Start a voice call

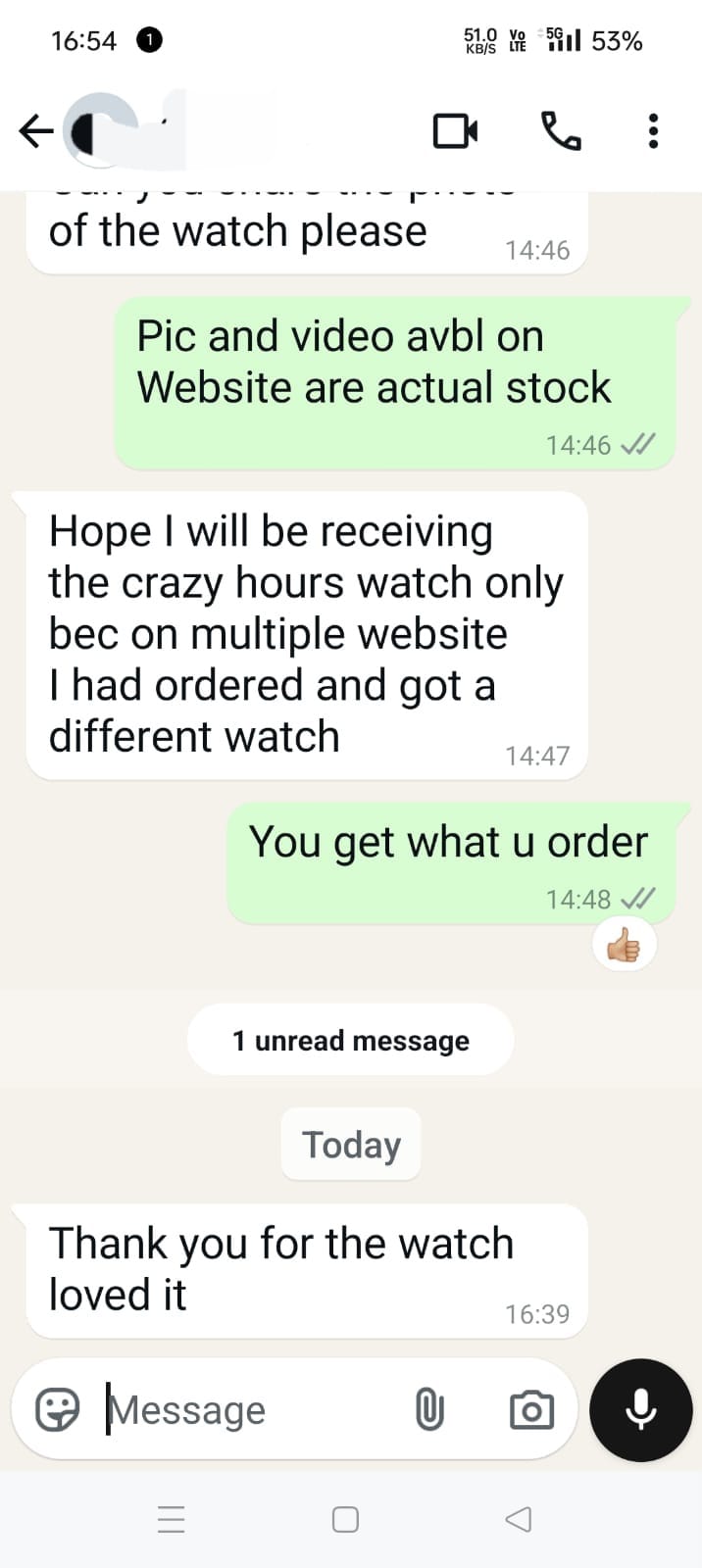(561, 130)
